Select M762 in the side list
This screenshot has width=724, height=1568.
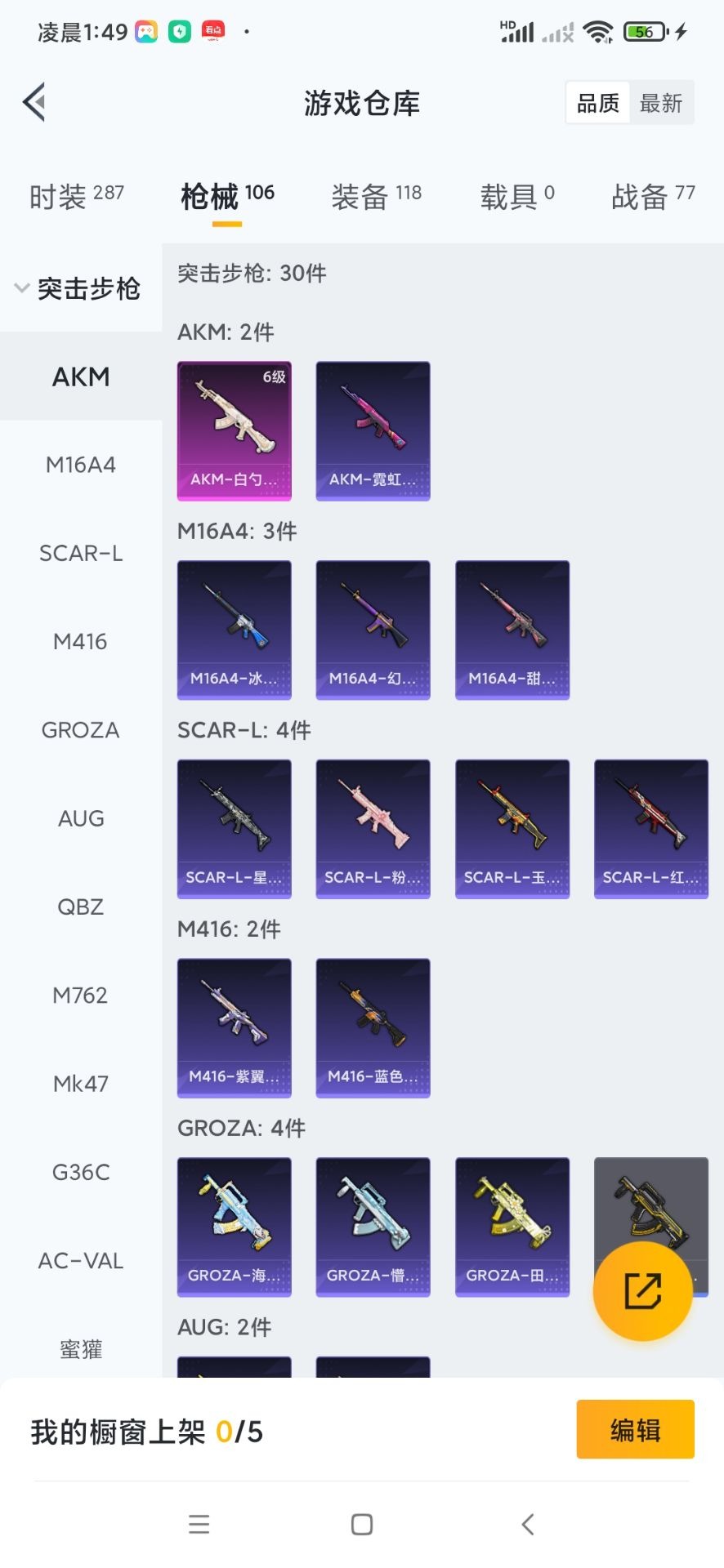[81, 996]
